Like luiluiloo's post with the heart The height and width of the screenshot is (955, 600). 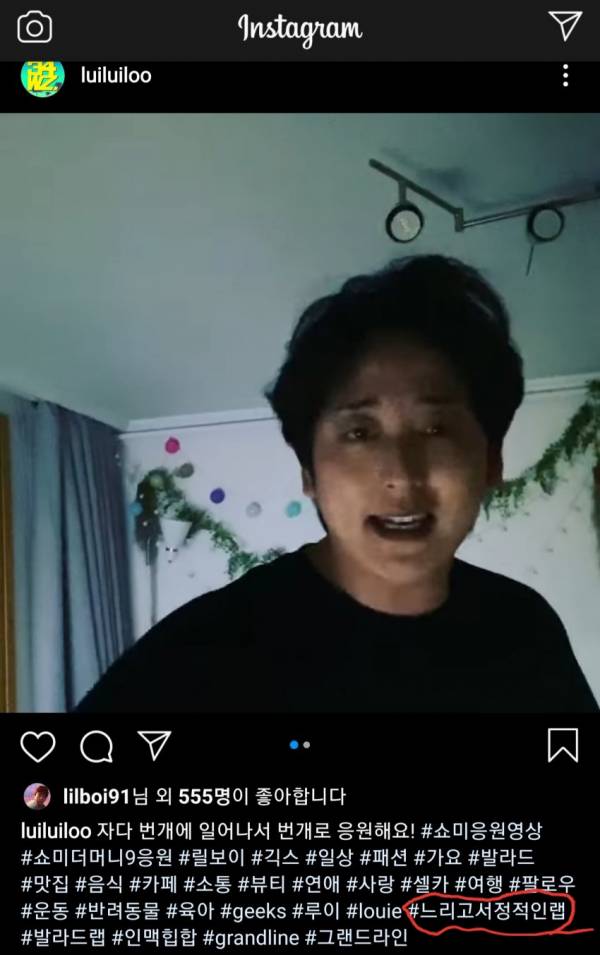(38, 745)
